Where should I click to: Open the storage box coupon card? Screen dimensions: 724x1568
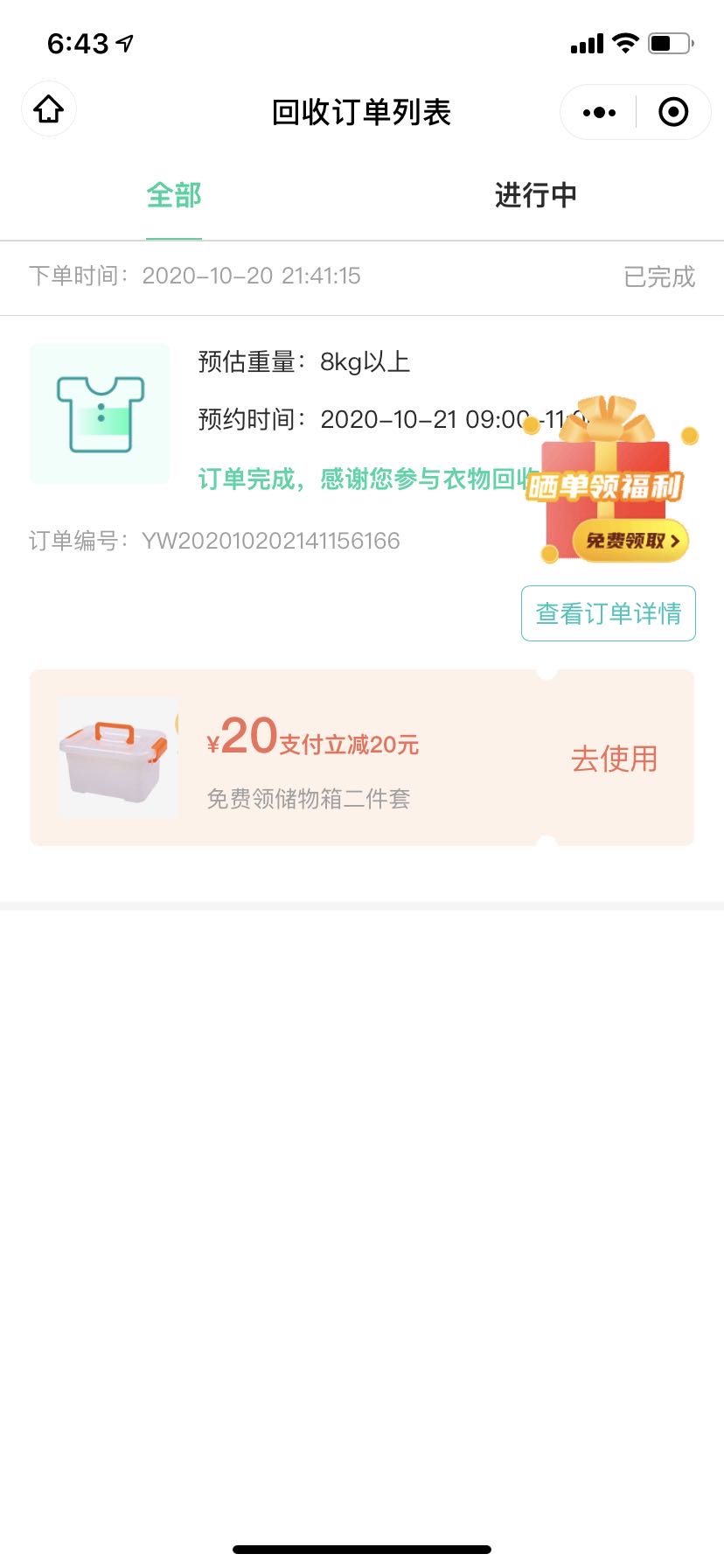(315, 758)
